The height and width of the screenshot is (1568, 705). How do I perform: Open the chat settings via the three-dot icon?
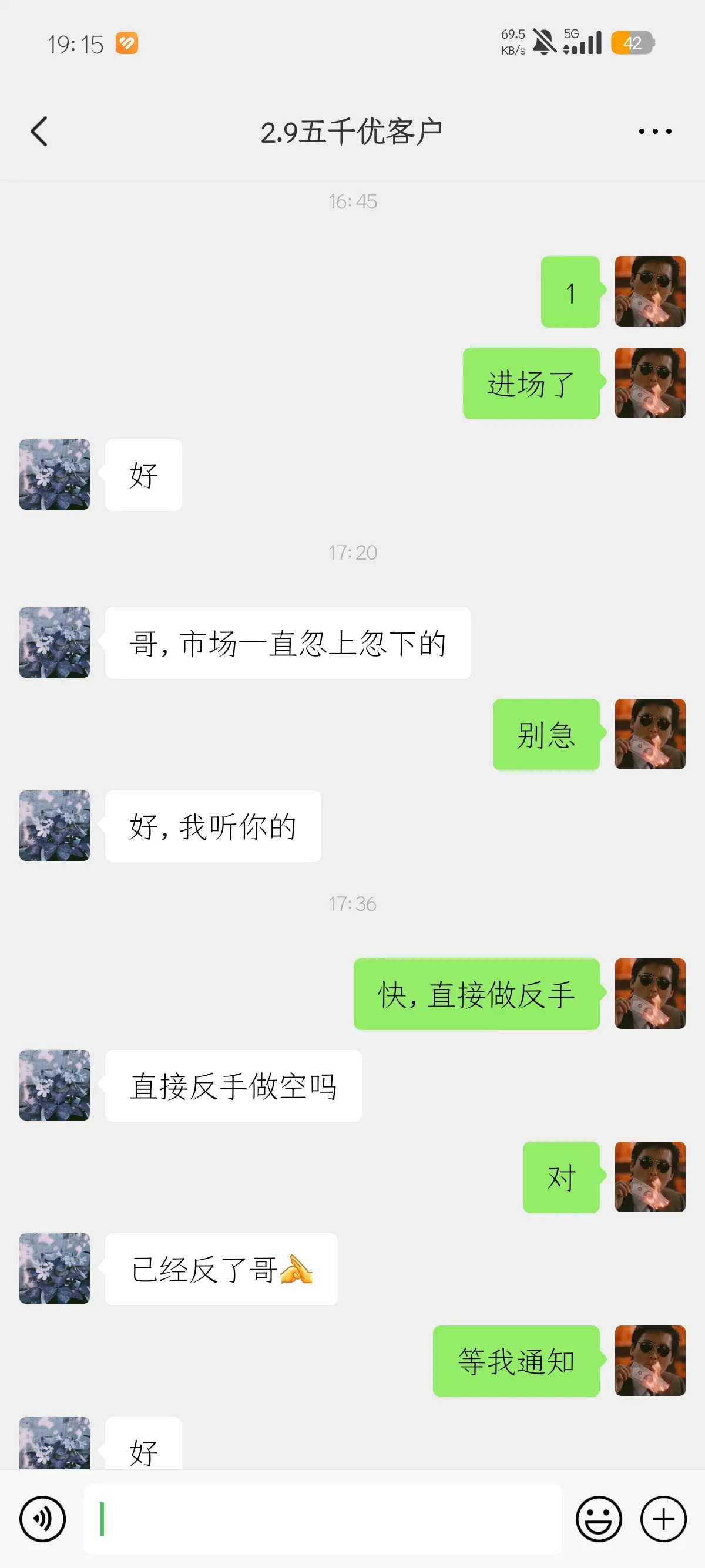pyautogui.click(x=656, y=131)
